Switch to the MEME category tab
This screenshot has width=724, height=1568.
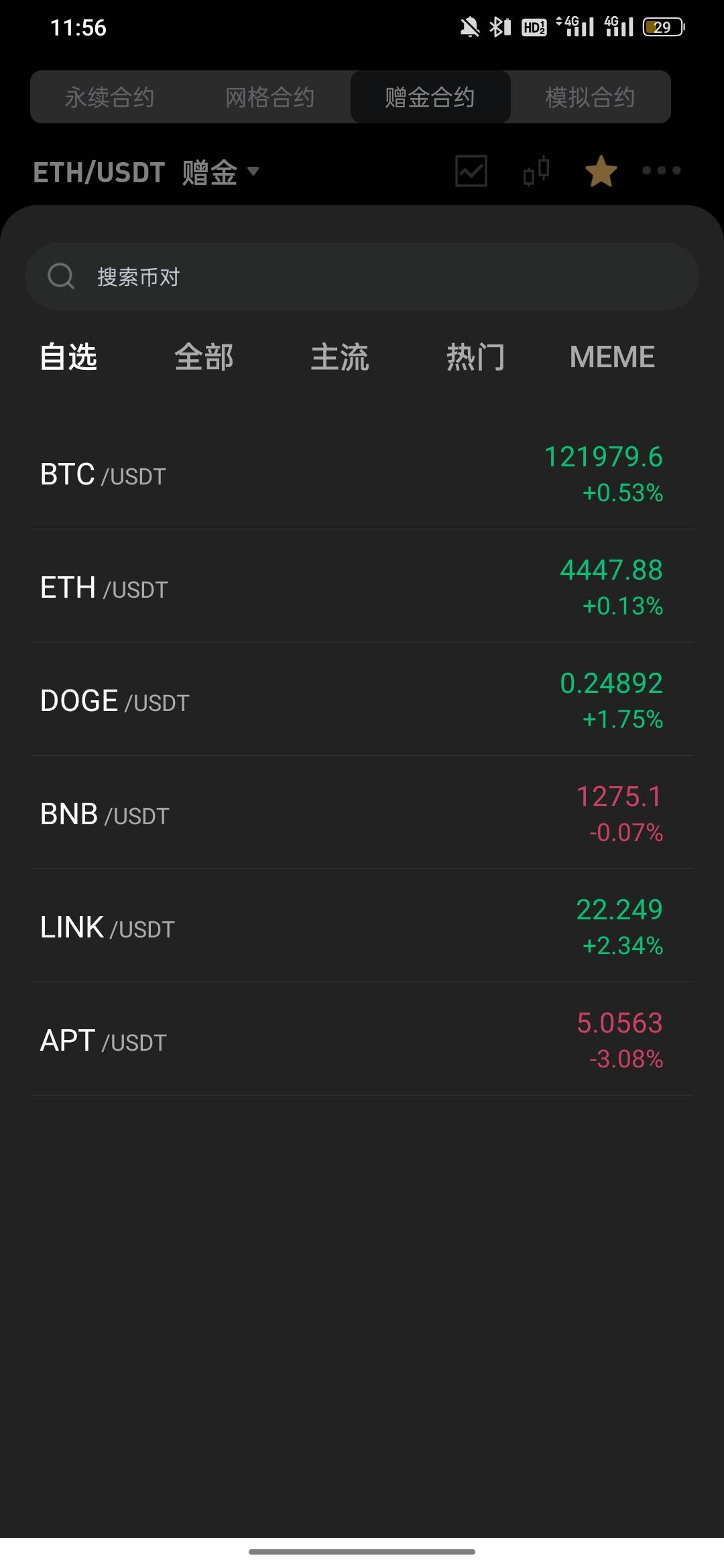click(612, 356)
